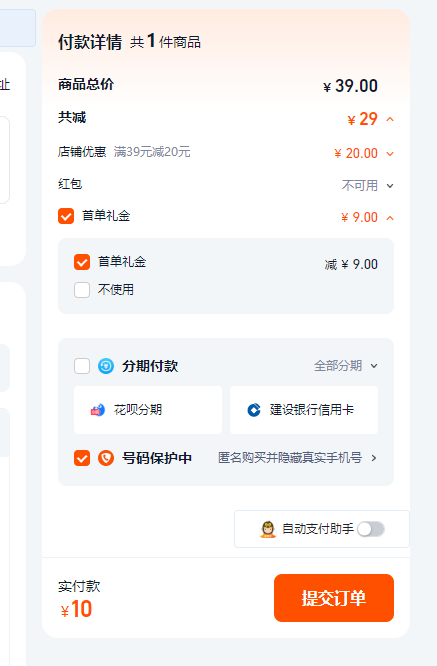The height and width of the screenshot is (666, 437).
Task: Choose 建设银行信用卡 installment option
Action: [304, 410]
